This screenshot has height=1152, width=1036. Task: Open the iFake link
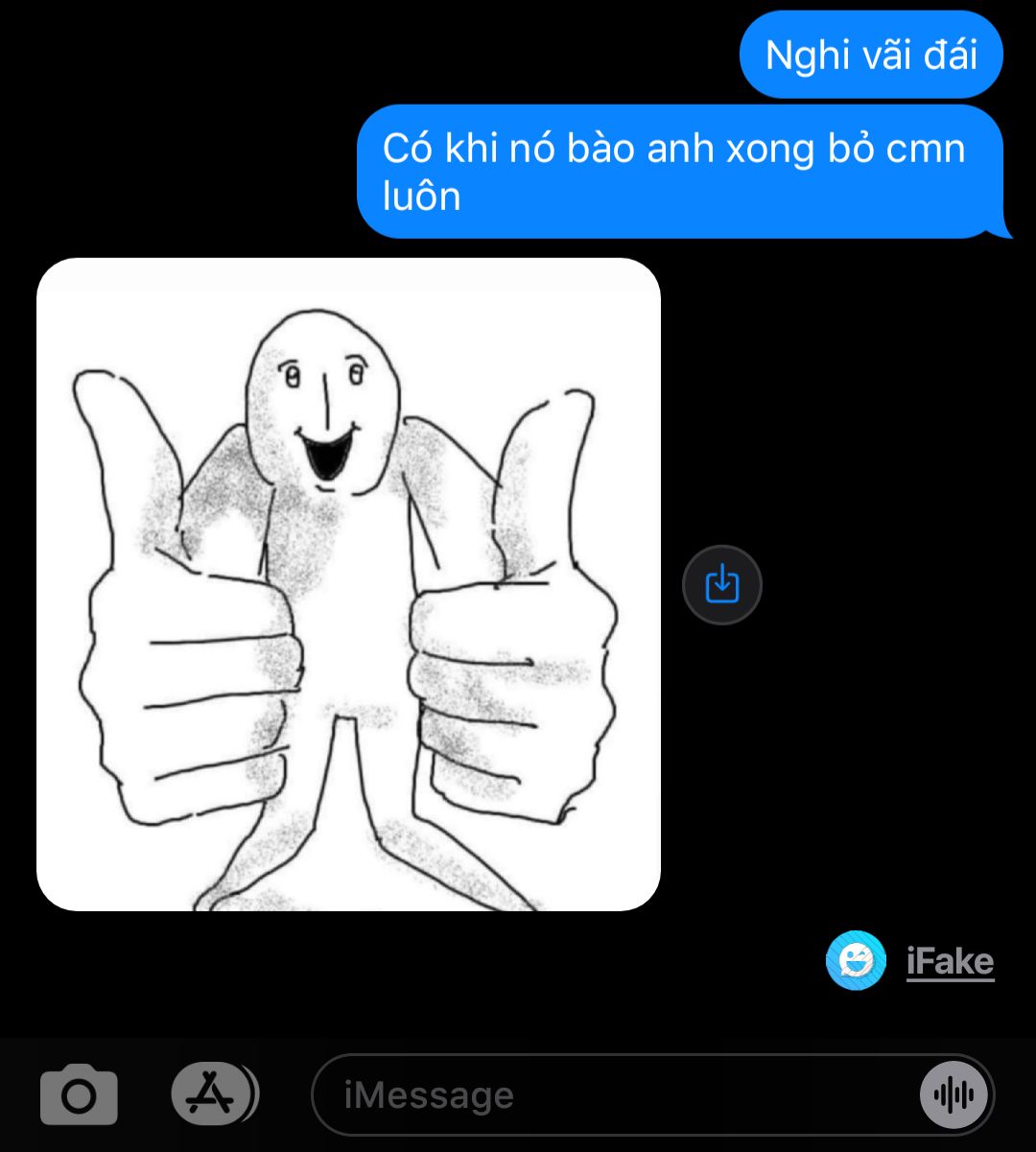point(950,961)
